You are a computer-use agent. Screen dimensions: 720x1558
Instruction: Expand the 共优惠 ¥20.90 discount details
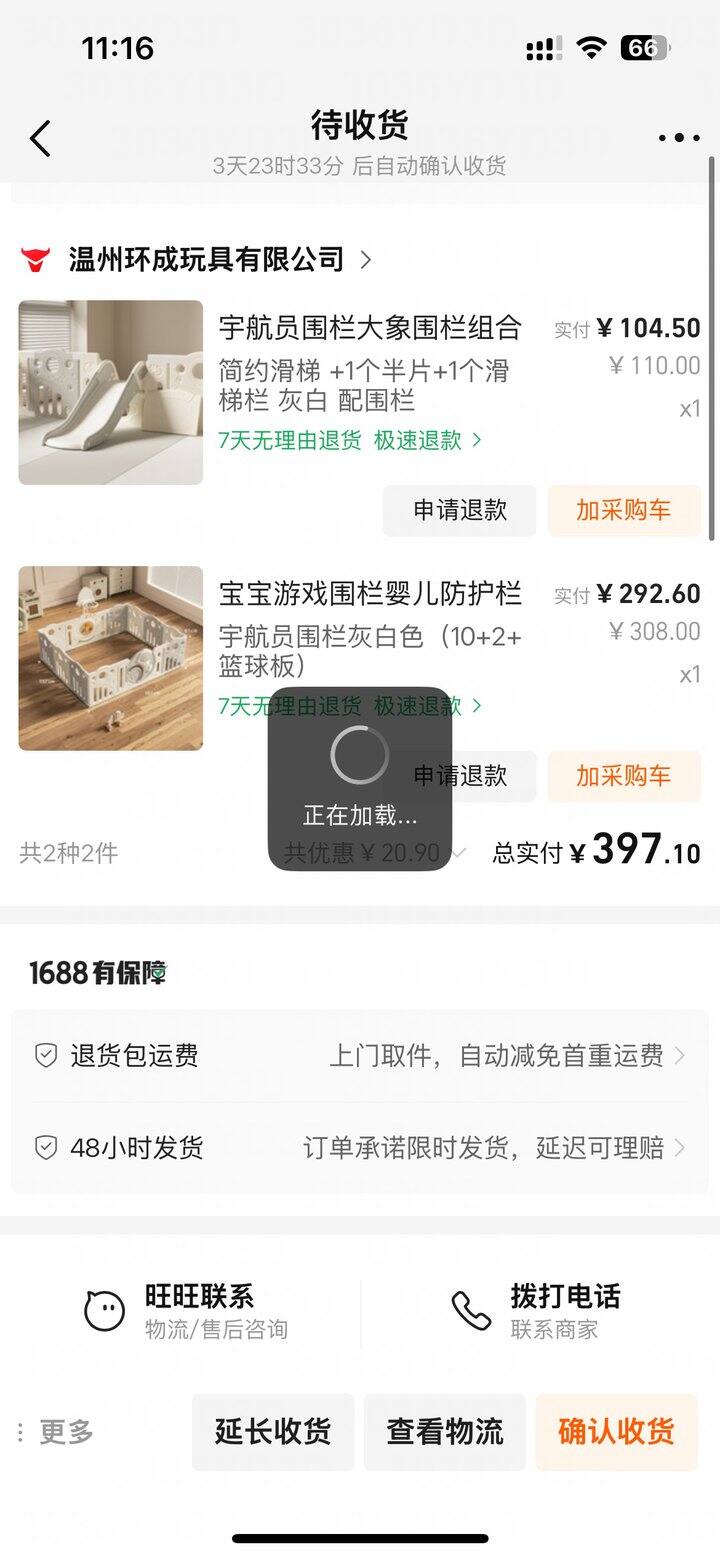pyautogui.click(x=457, y=853)
